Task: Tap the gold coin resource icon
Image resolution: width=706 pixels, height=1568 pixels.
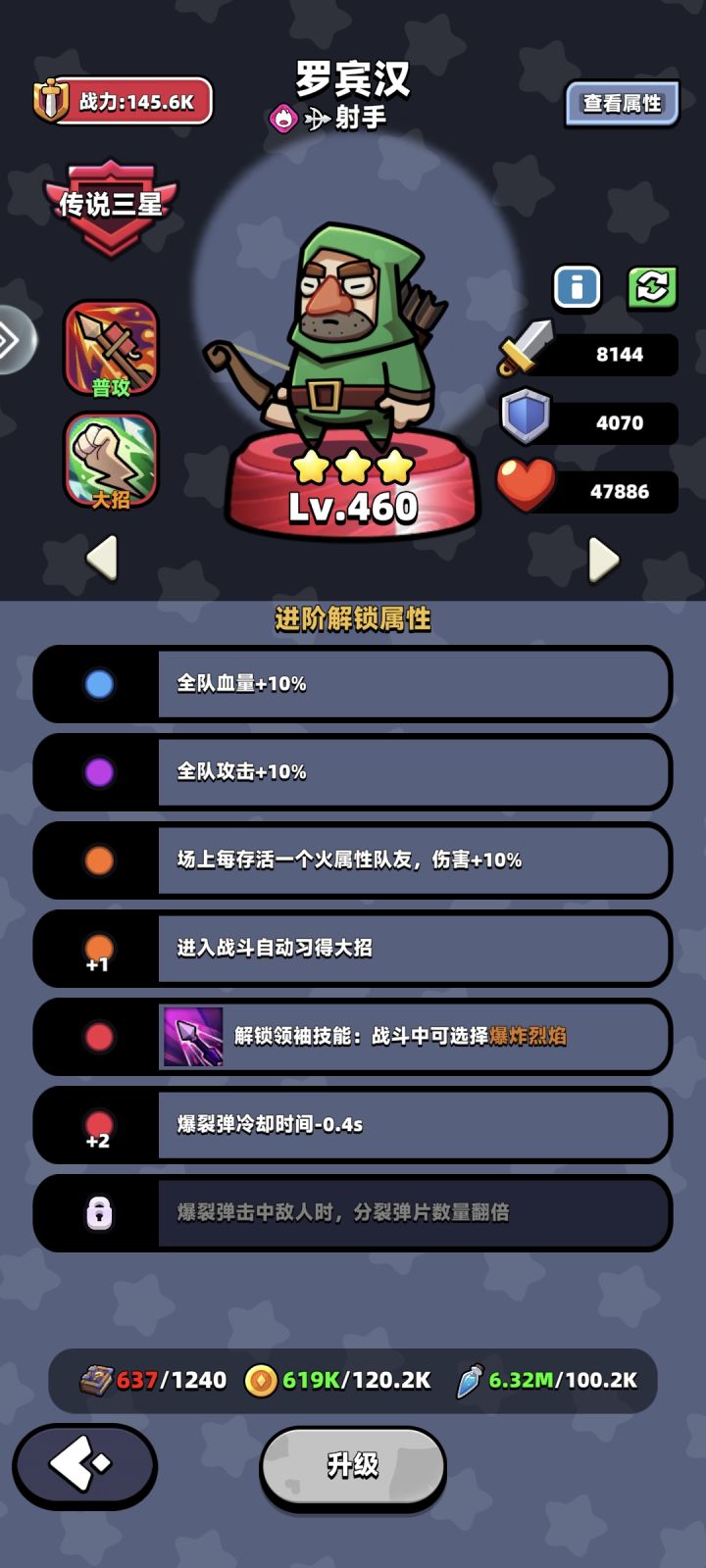Action: [x=262, y=1378]
